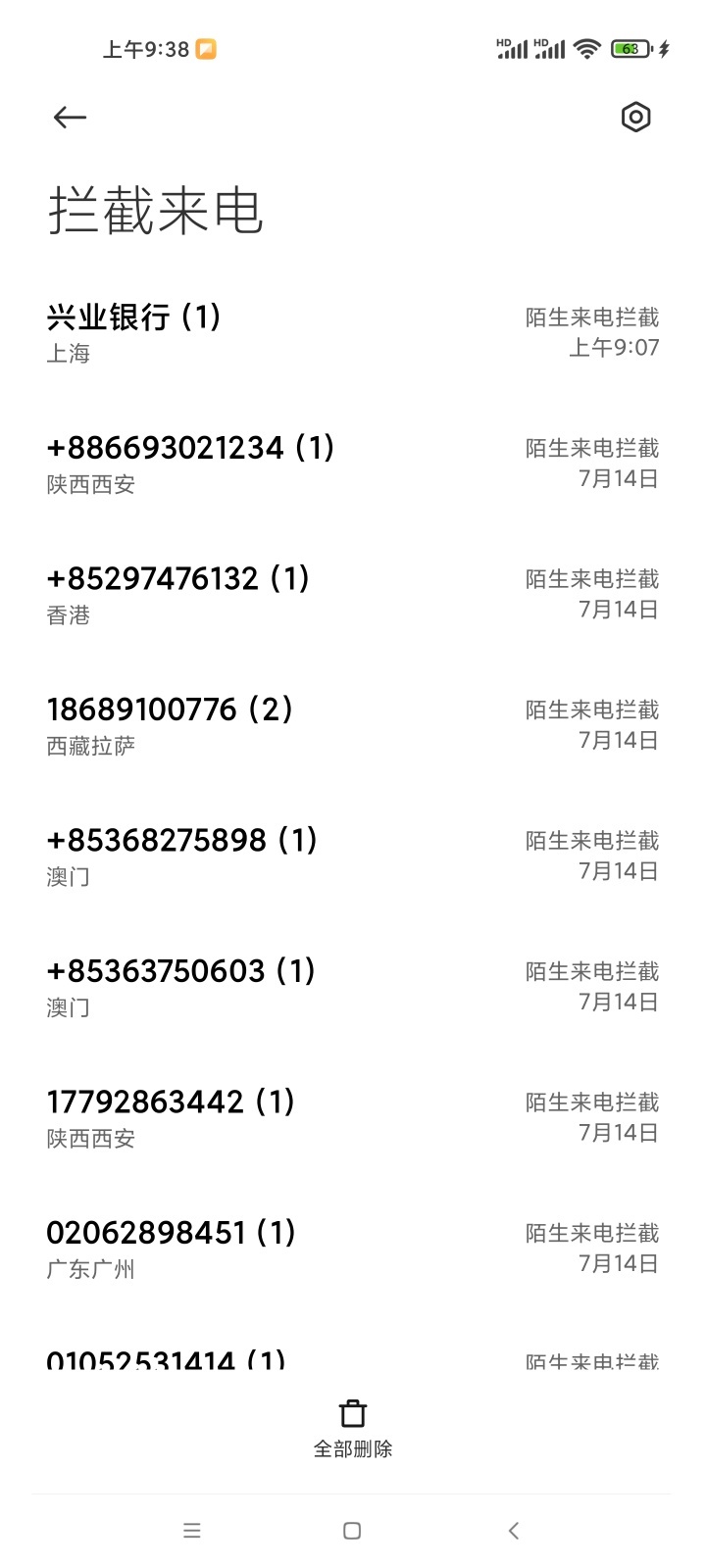
Task: Open blocked call from +886693021234
Action: (353, 465)
